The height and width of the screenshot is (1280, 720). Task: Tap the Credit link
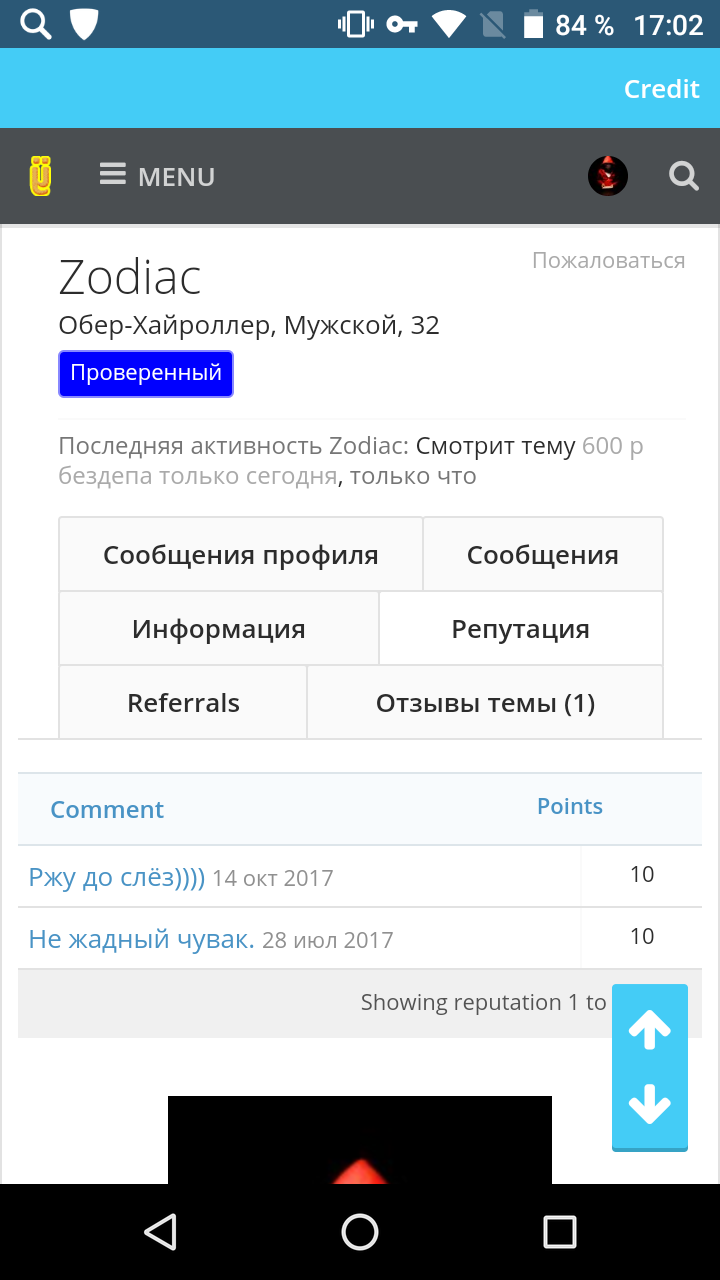coord(661,89)
